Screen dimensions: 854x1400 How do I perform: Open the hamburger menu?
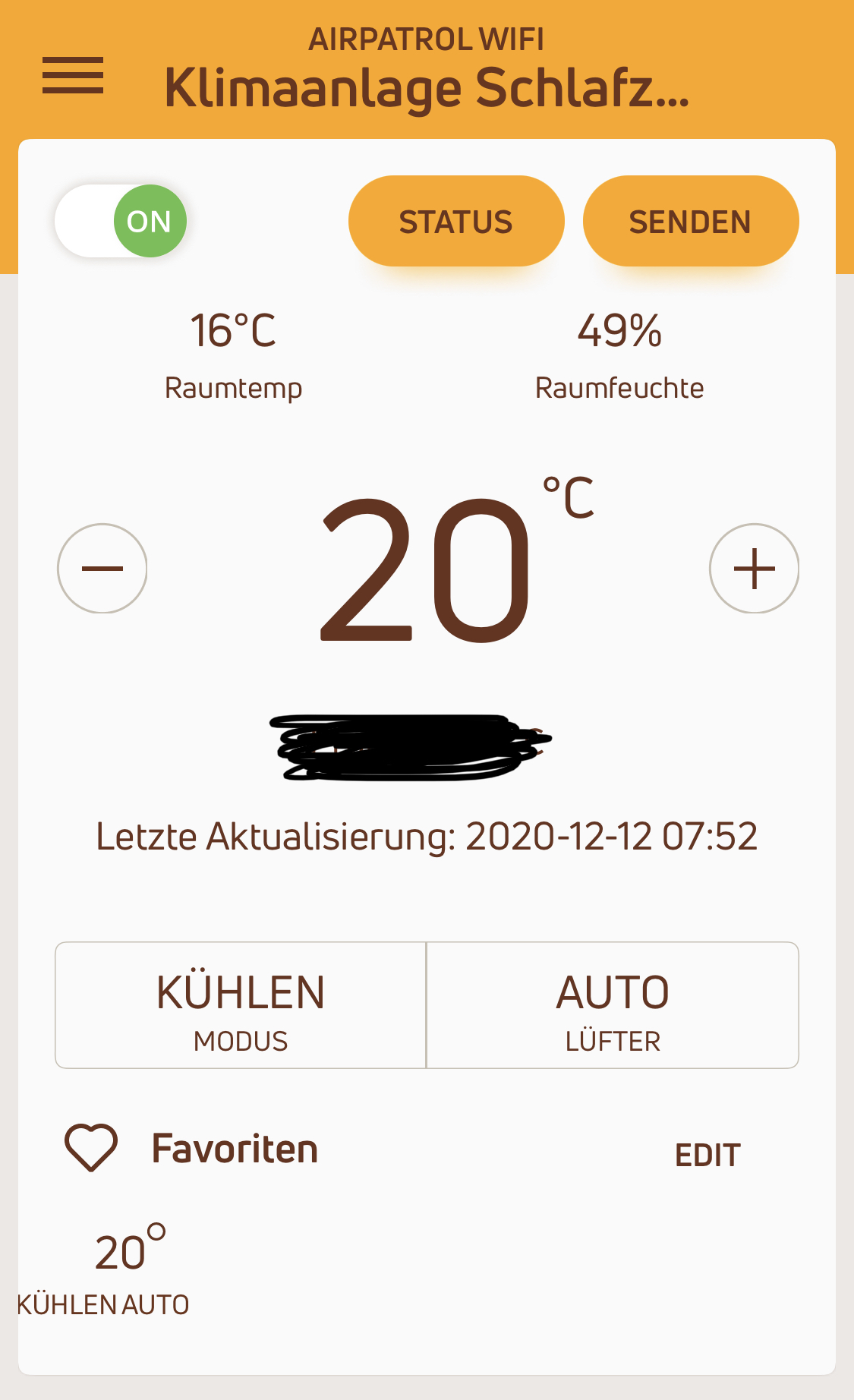[x=73, y=76]
